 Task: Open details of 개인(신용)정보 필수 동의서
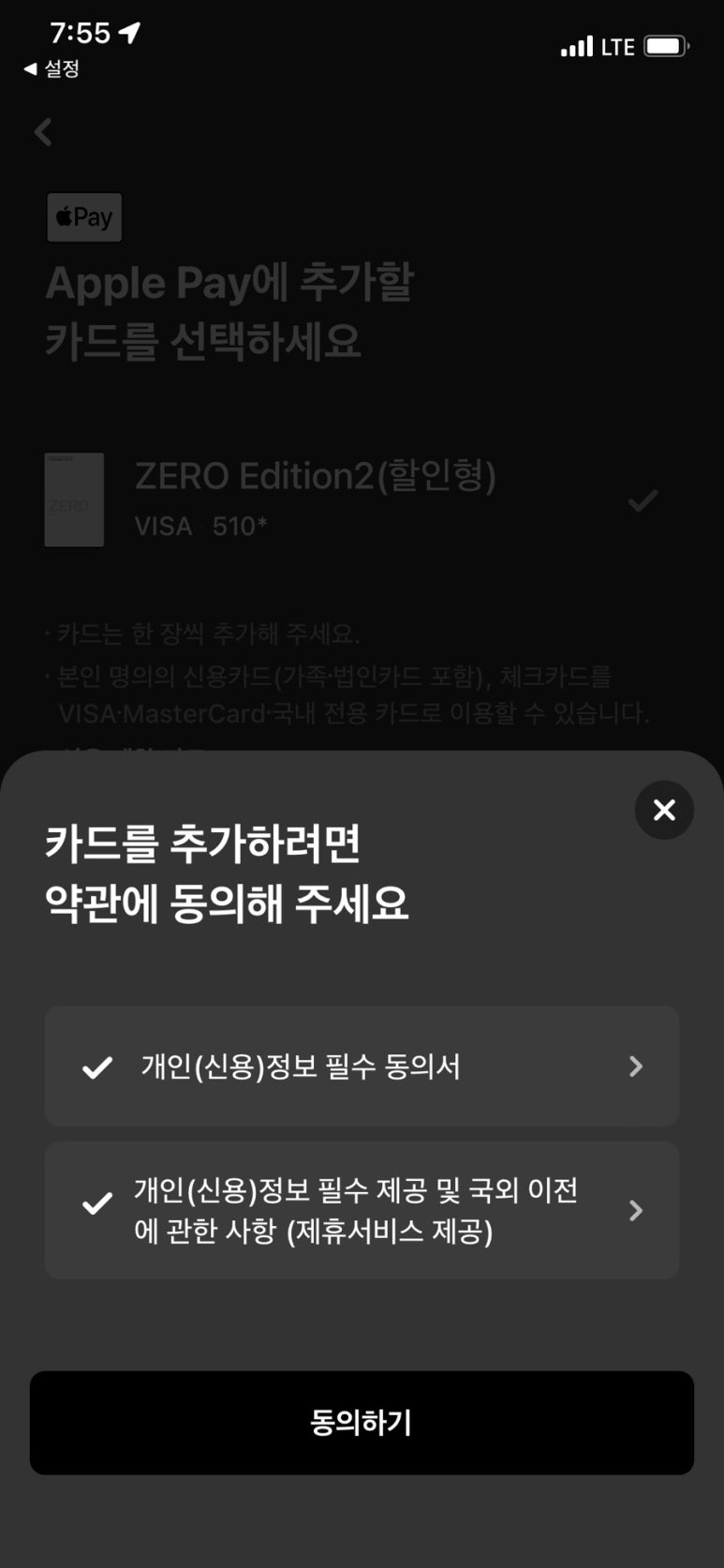636,1066
